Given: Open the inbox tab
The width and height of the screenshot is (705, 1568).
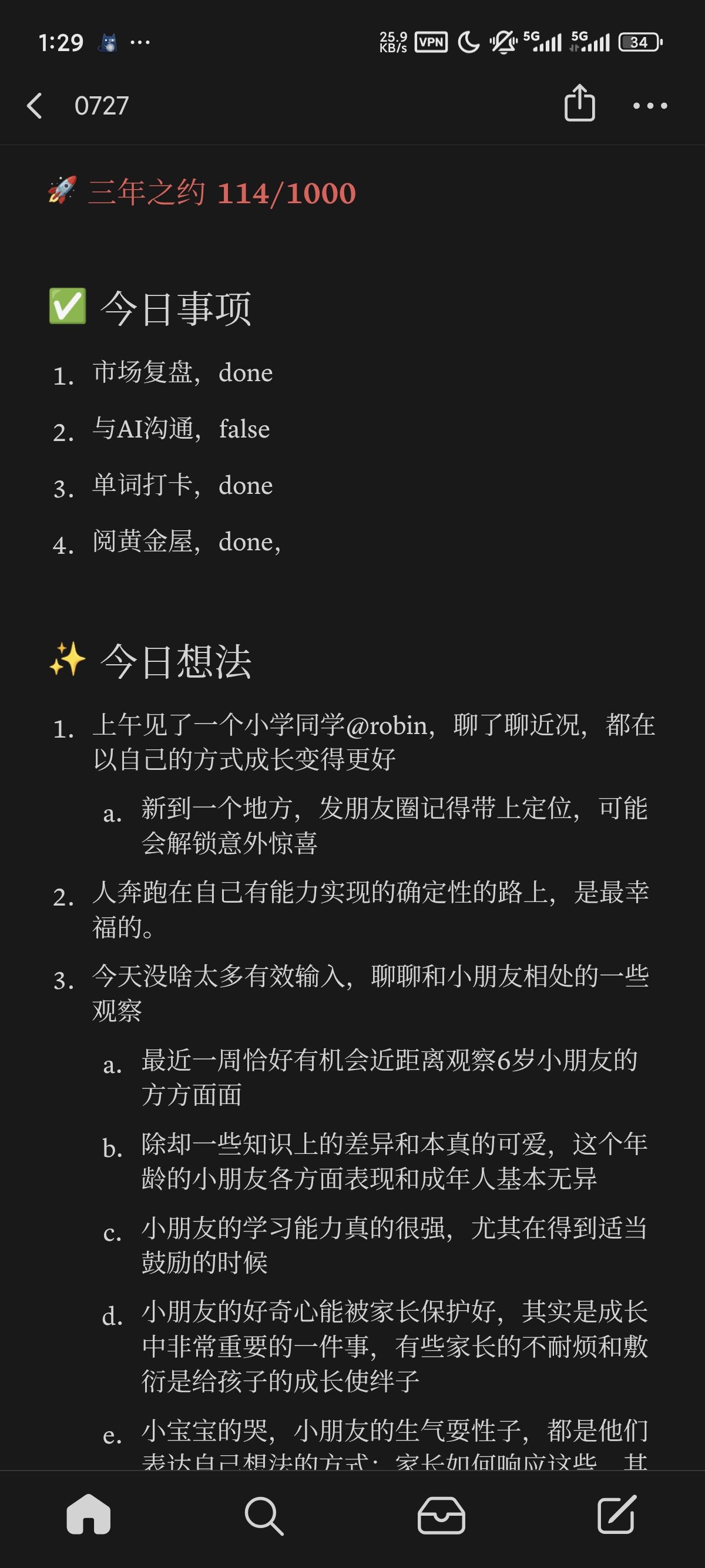Looking at the screenshot, I should (441, 1515).
